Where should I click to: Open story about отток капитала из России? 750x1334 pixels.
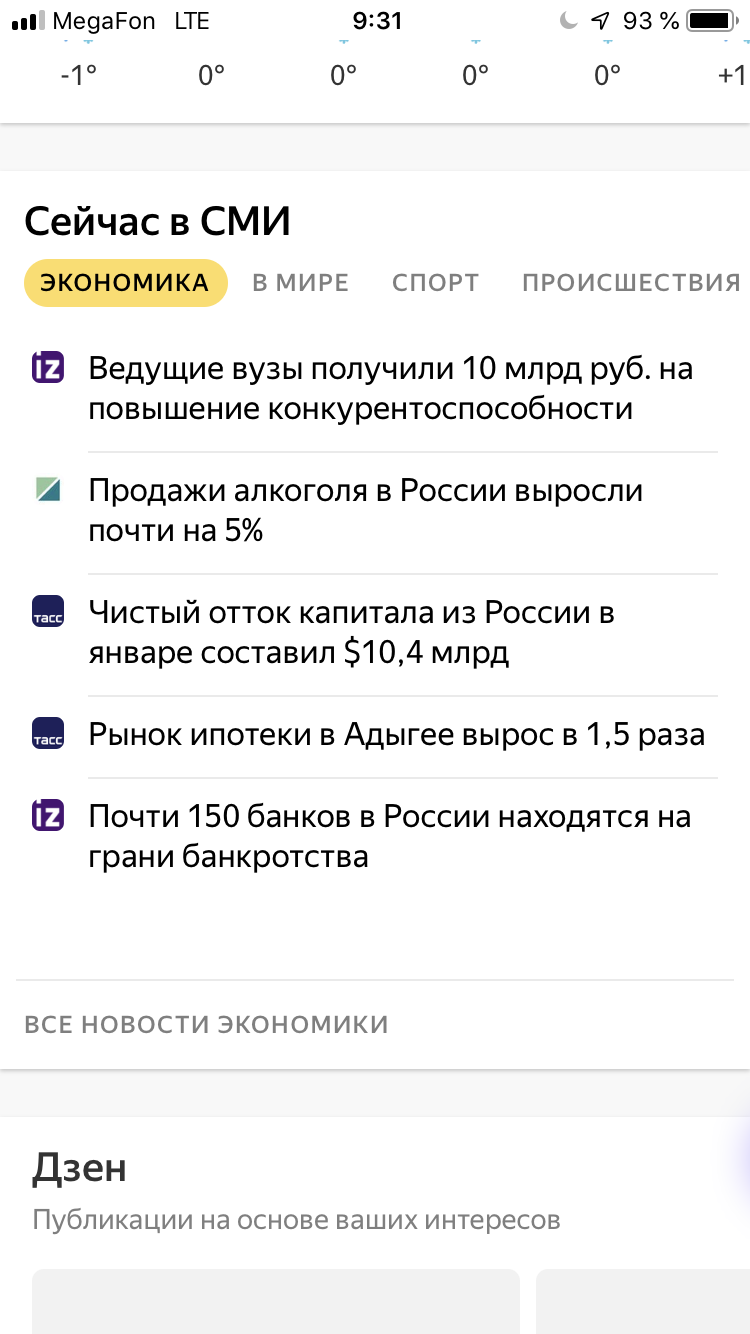[x=352, y=633]
